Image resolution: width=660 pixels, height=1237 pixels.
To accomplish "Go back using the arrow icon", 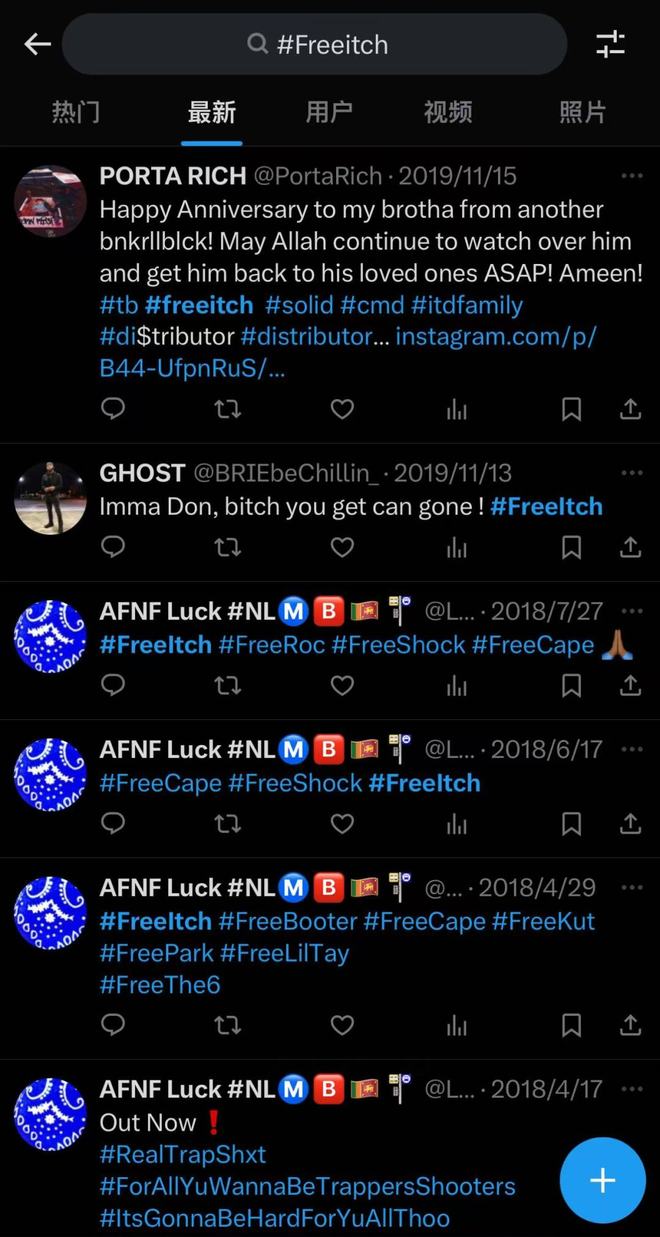I will (37, 44).
